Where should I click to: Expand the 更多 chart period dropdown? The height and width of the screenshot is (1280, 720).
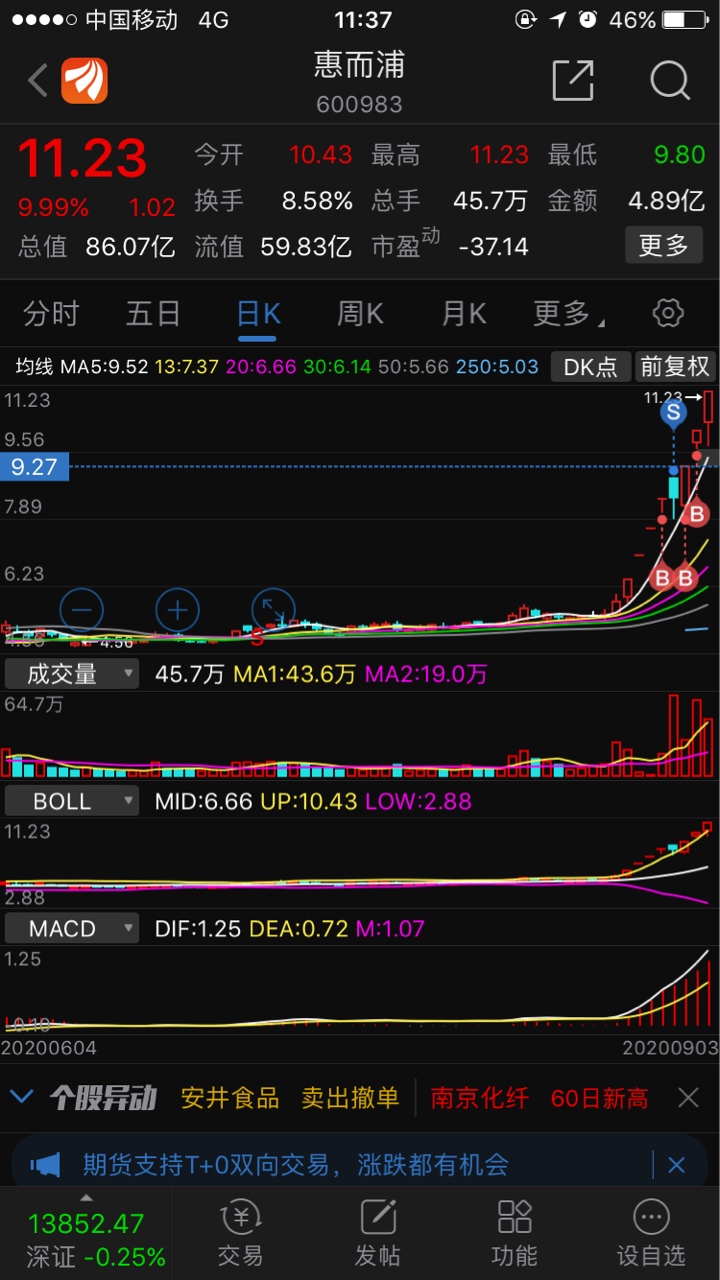pos(568,313)
